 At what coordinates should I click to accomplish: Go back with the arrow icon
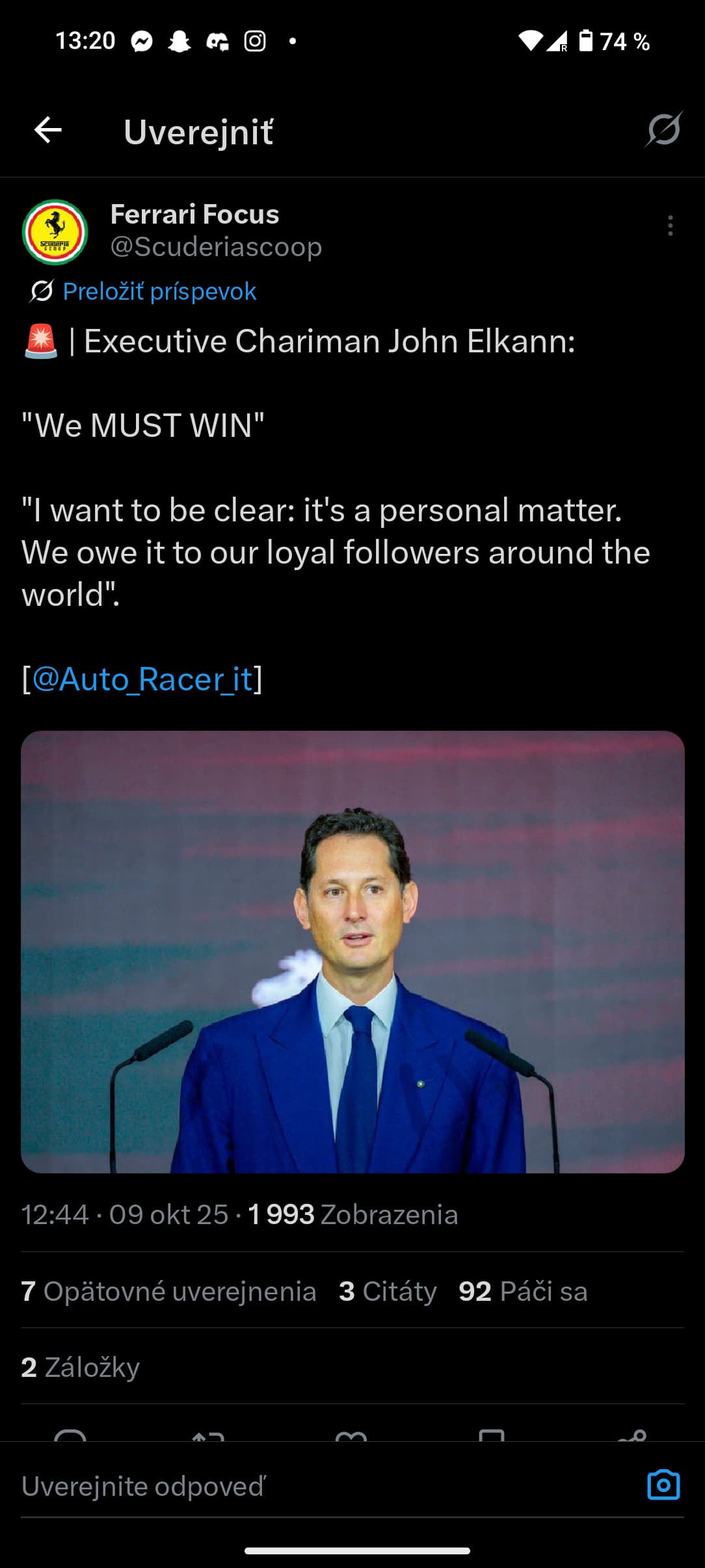(47, 130)
